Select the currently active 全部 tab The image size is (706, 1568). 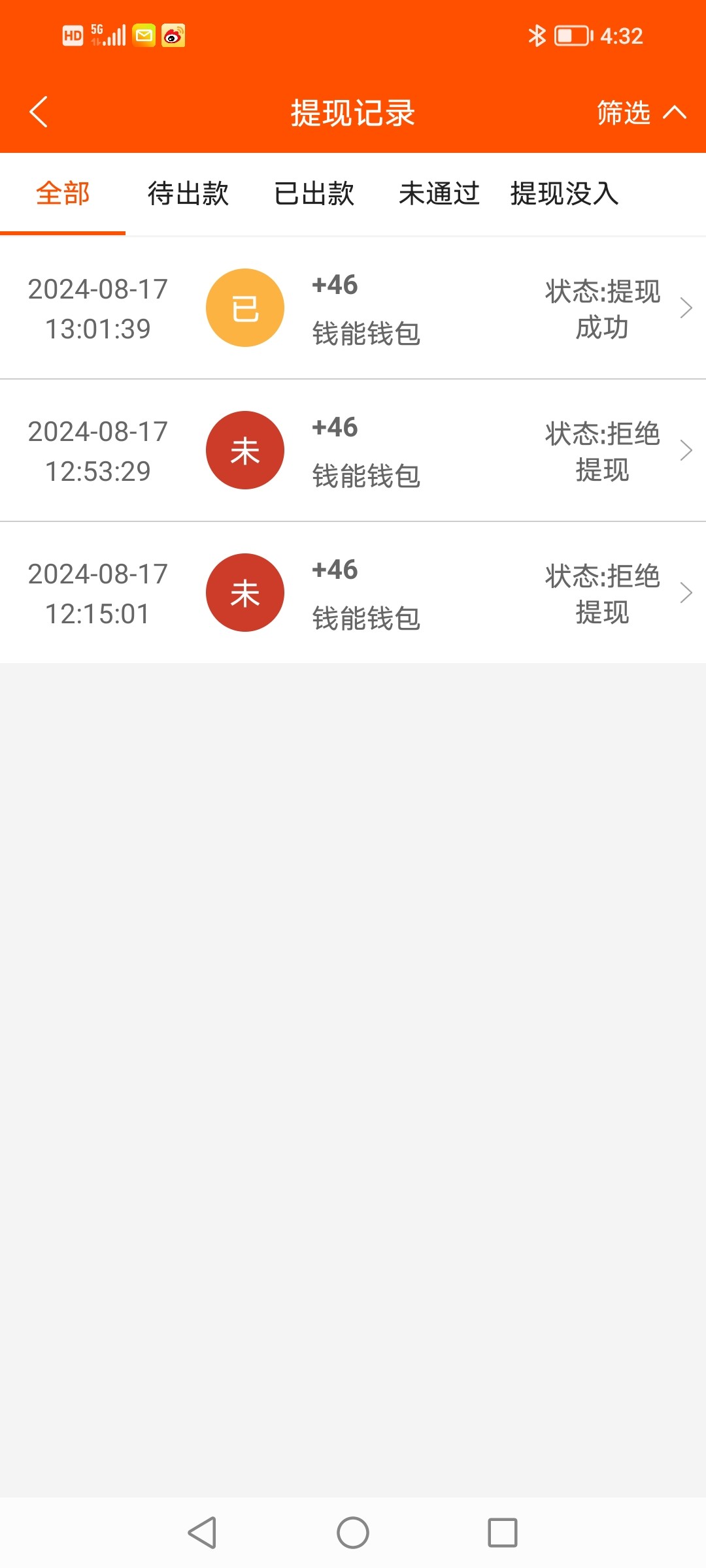tap(63, 193)
